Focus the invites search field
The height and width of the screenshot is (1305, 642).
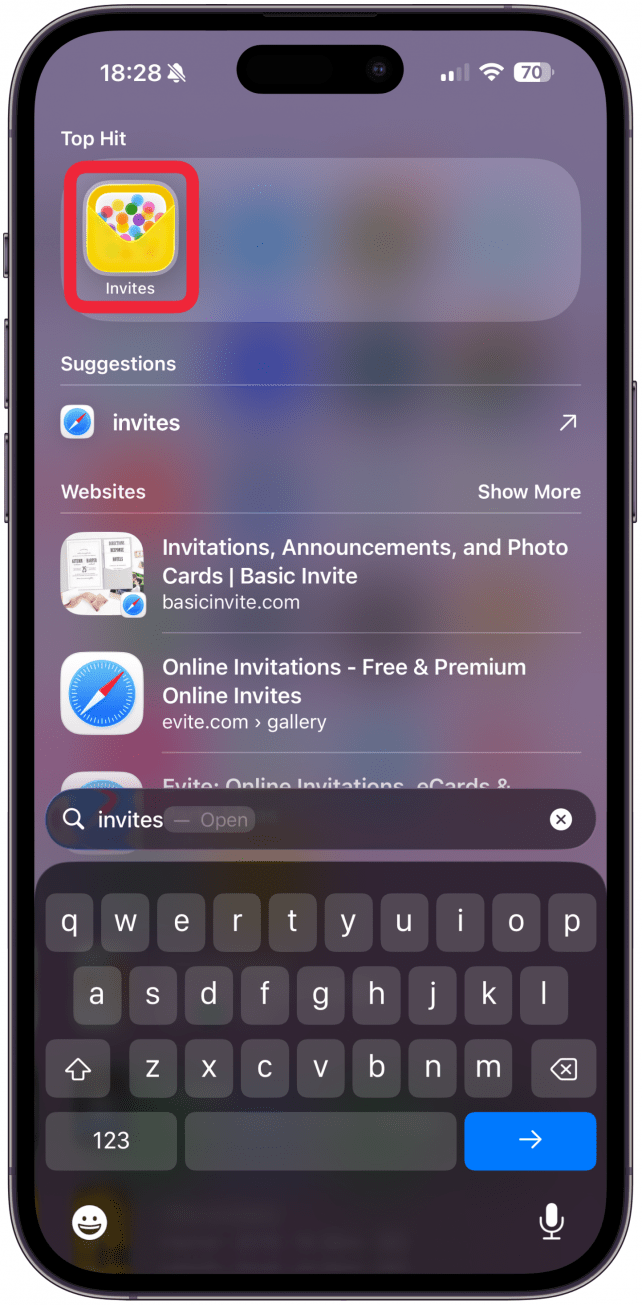click(x=300, y=820)
